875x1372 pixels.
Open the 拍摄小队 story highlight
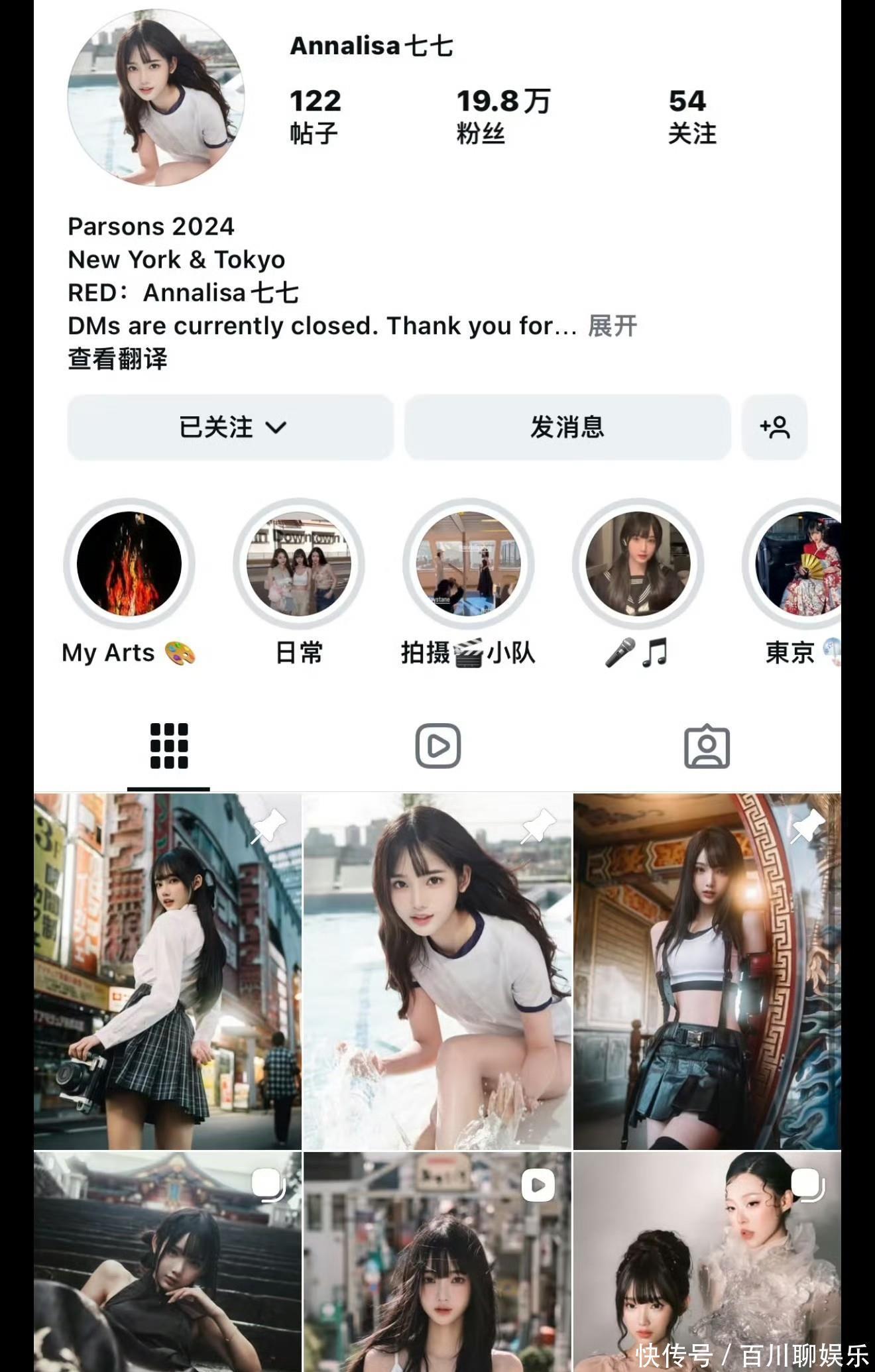[x=468, y=563]
